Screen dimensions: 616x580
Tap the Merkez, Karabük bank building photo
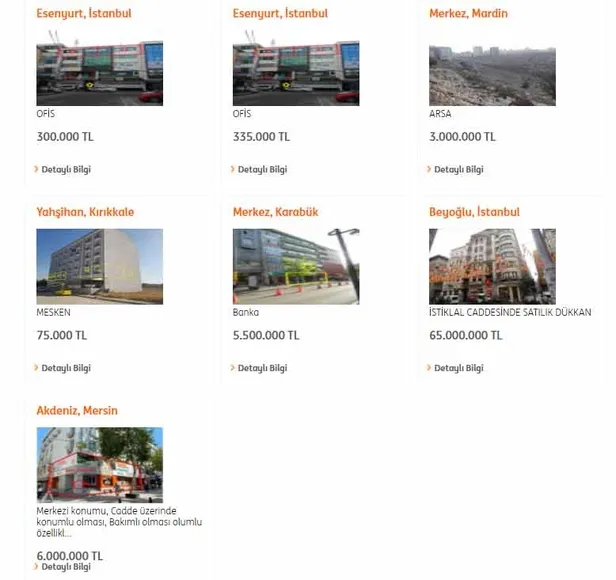click(296, 266)
